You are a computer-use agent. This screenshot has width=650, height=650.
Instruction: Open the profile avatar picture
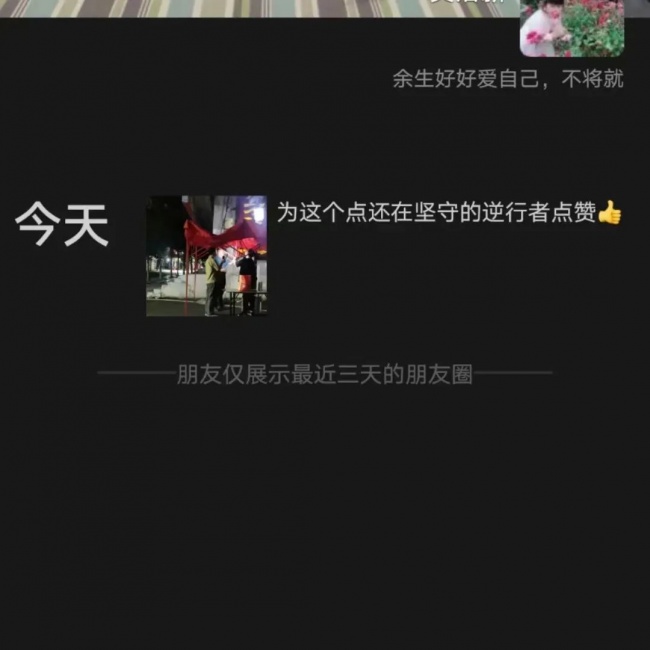coord(571,29)
